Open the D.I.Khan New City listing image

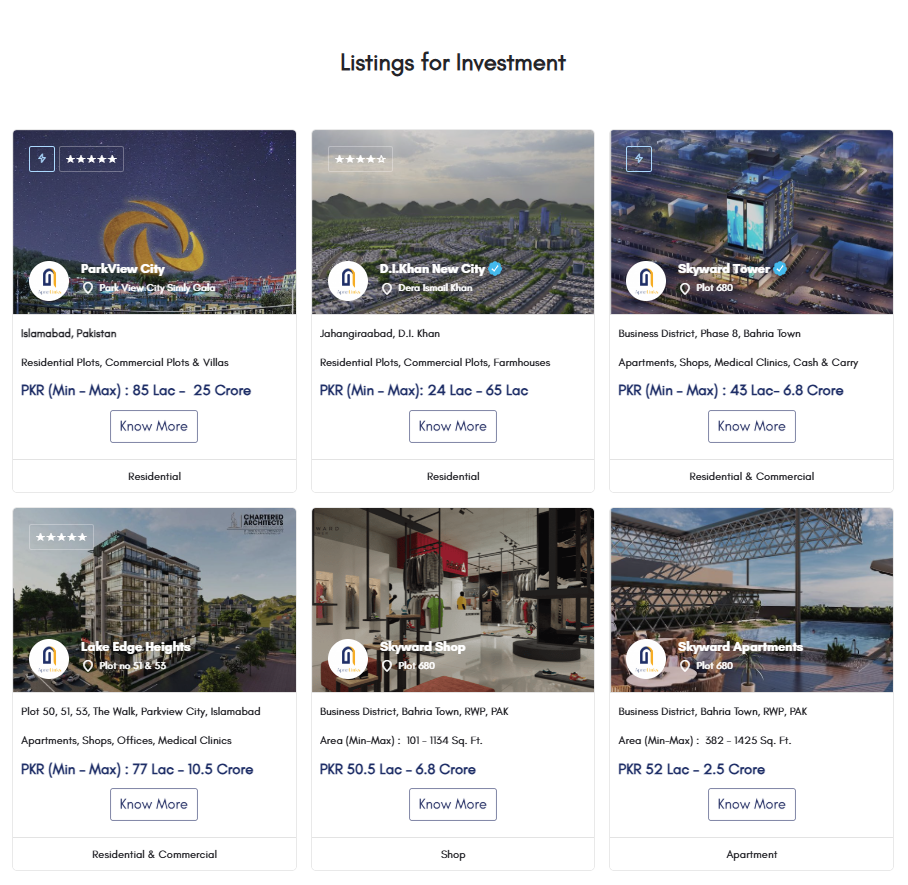coord(452,215)
